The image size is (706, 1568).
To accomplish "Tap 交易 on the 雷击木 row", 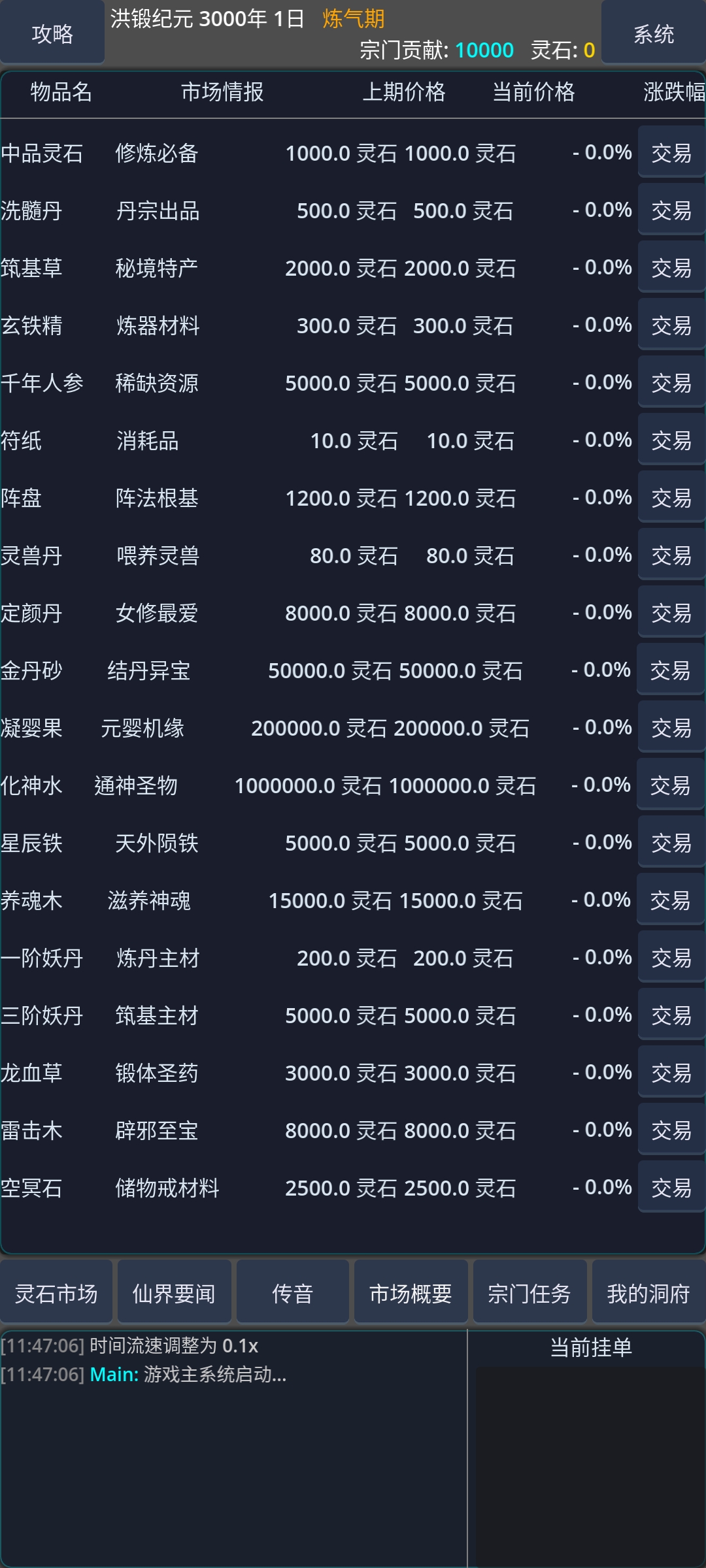I will tap(671, 1130).
